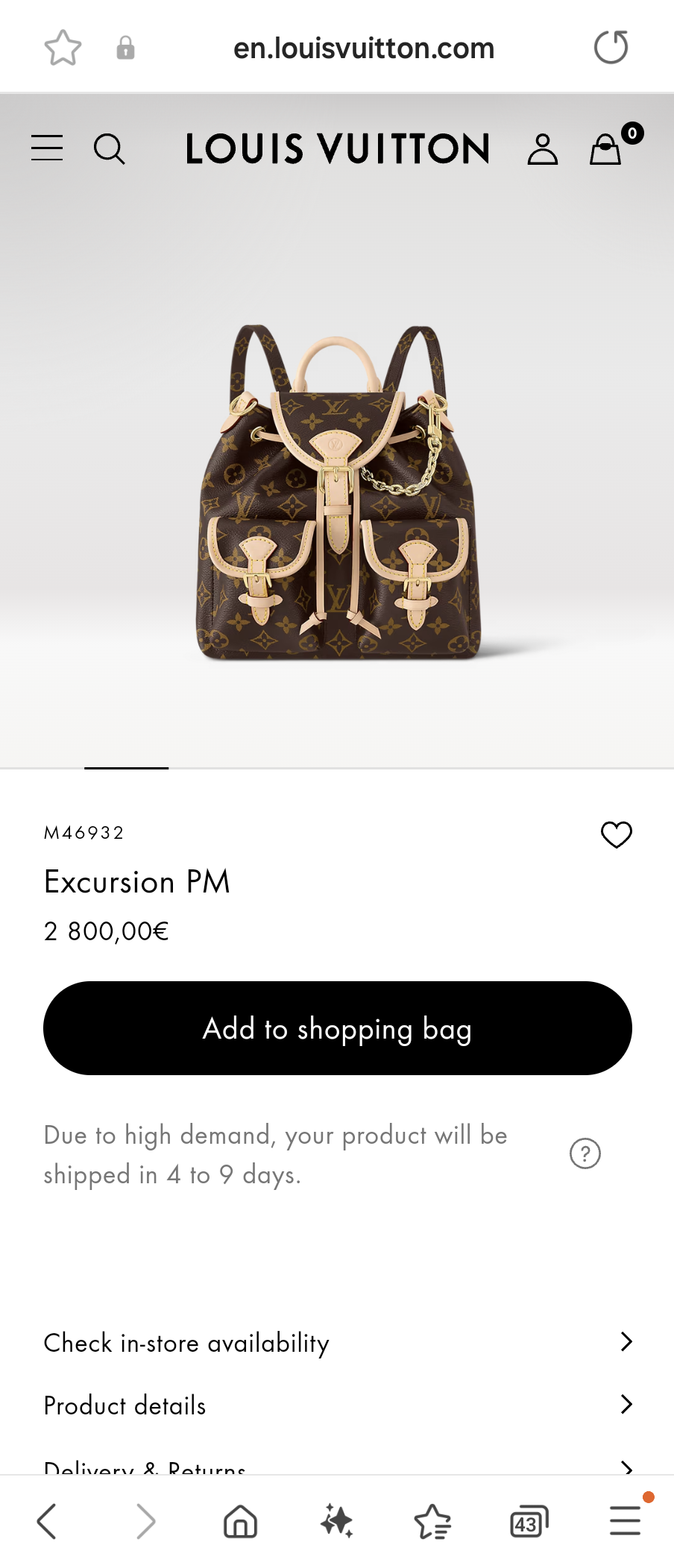Expand the Delivery & Returns section

click(337, 1464)
